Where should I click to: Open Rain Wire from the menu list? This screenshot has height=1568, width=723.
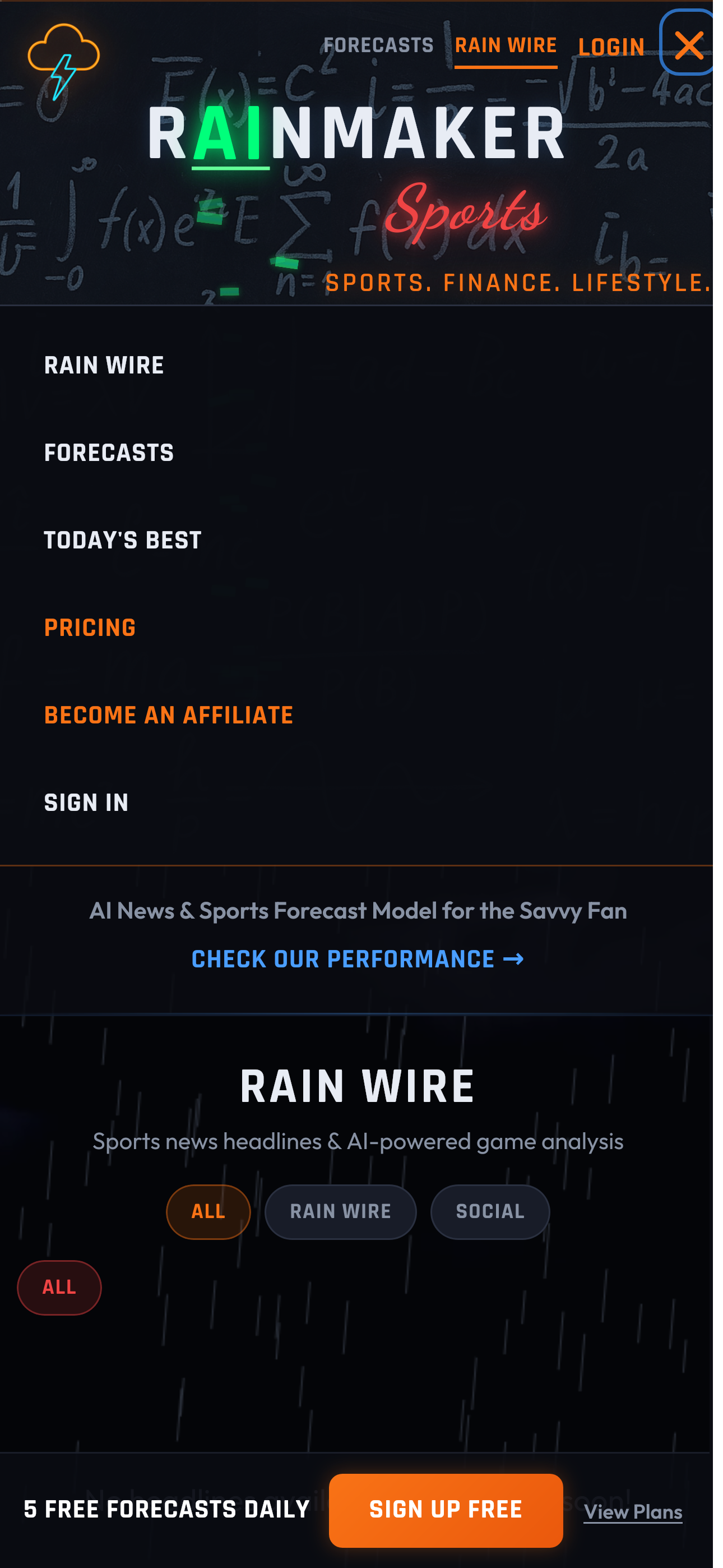(104, 365)
